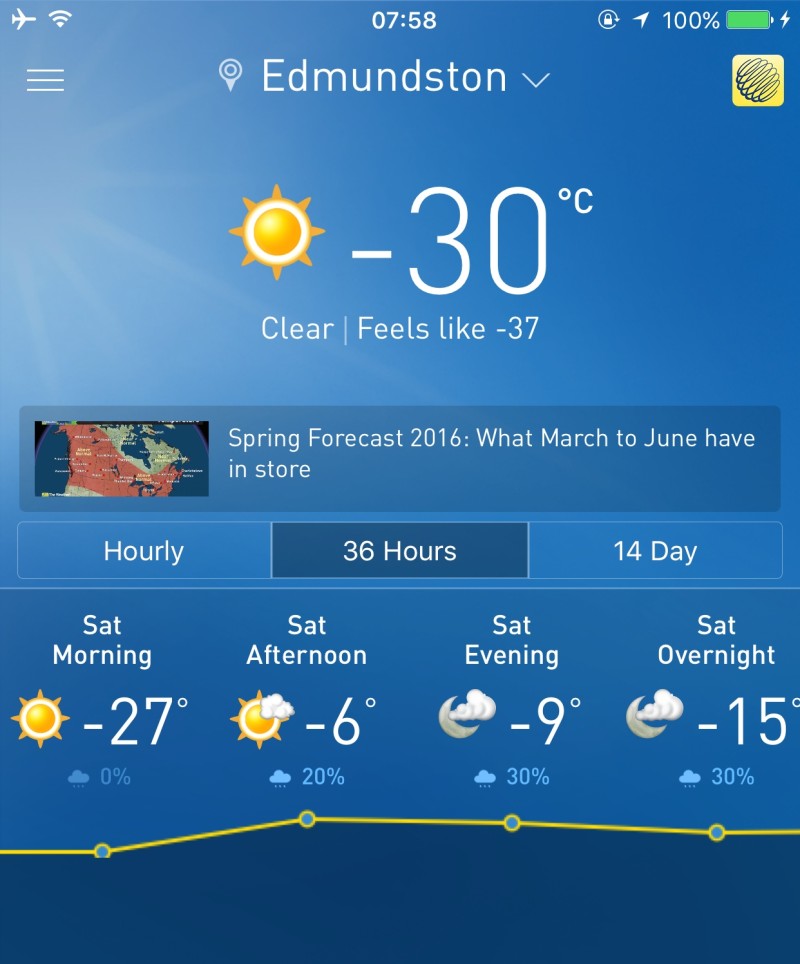Select the 36 Hours tab
Viewport: 800px width, 964px height.
(399, 550)
